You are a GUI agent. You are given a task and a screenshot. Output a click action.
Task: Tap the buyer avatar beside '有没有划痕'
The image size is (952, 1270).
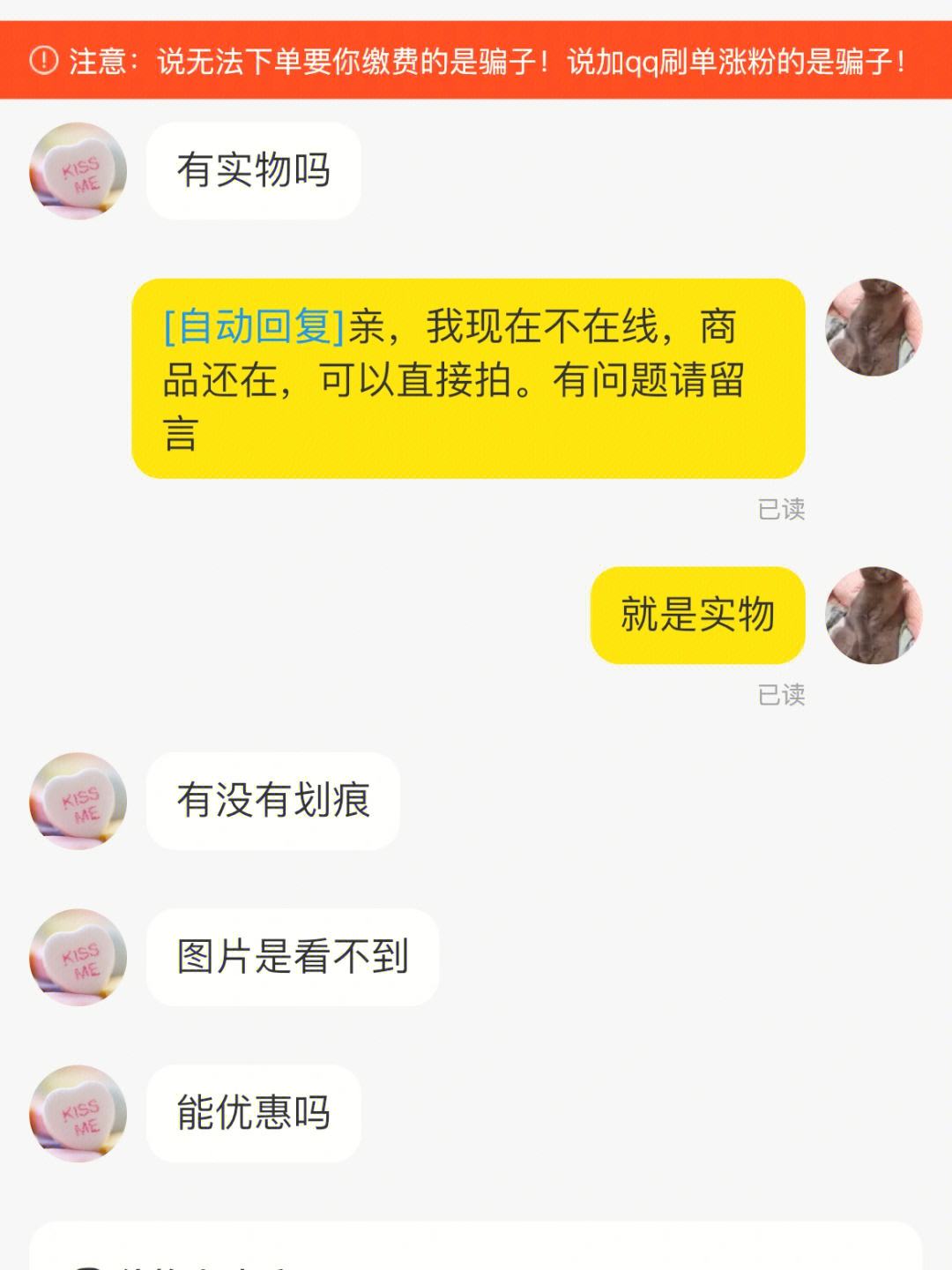pyautogui.click(x=78, y=801)
